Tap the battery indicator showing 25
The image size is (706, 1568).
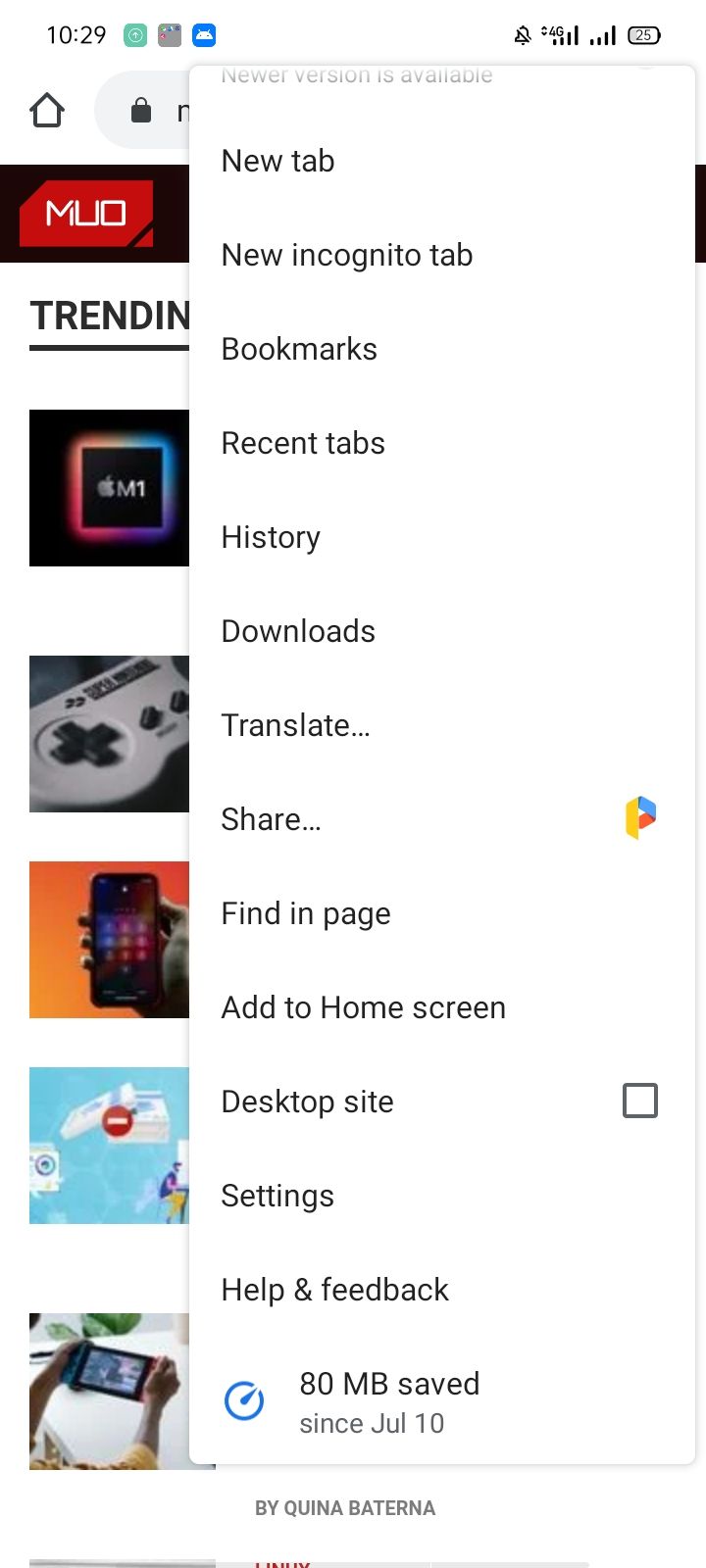coord(644,35)
